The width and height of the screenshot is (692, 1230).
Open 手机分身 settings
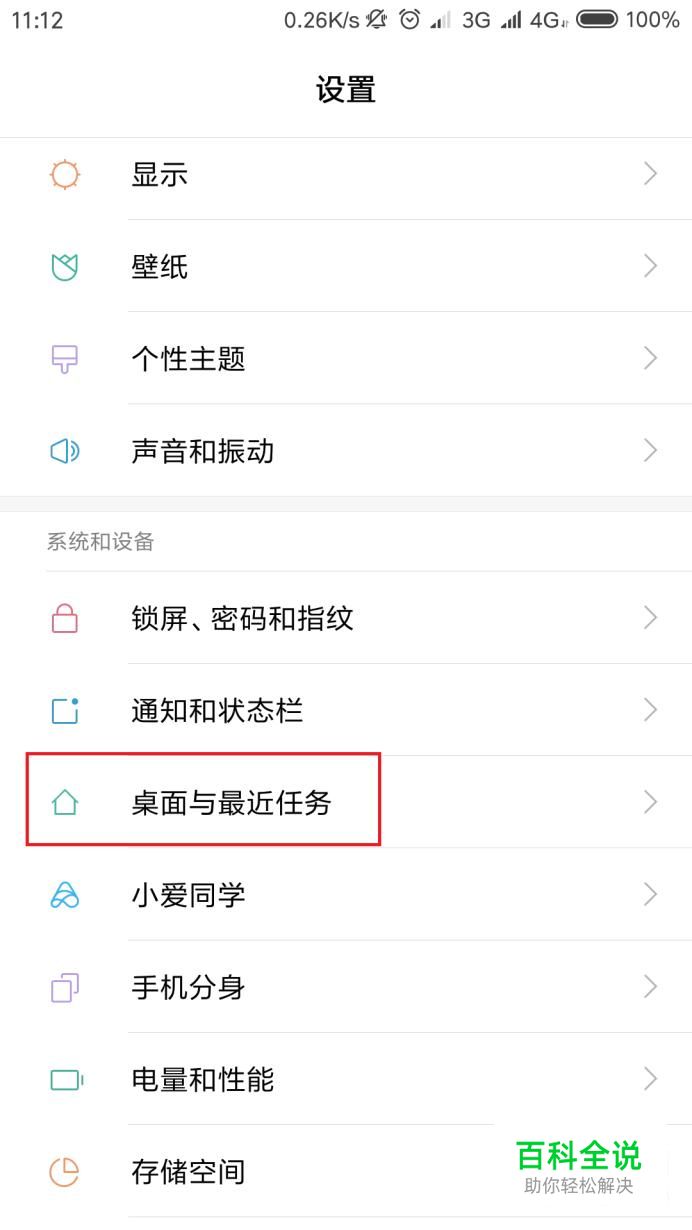pyautogui.click(x=345, y=987)
